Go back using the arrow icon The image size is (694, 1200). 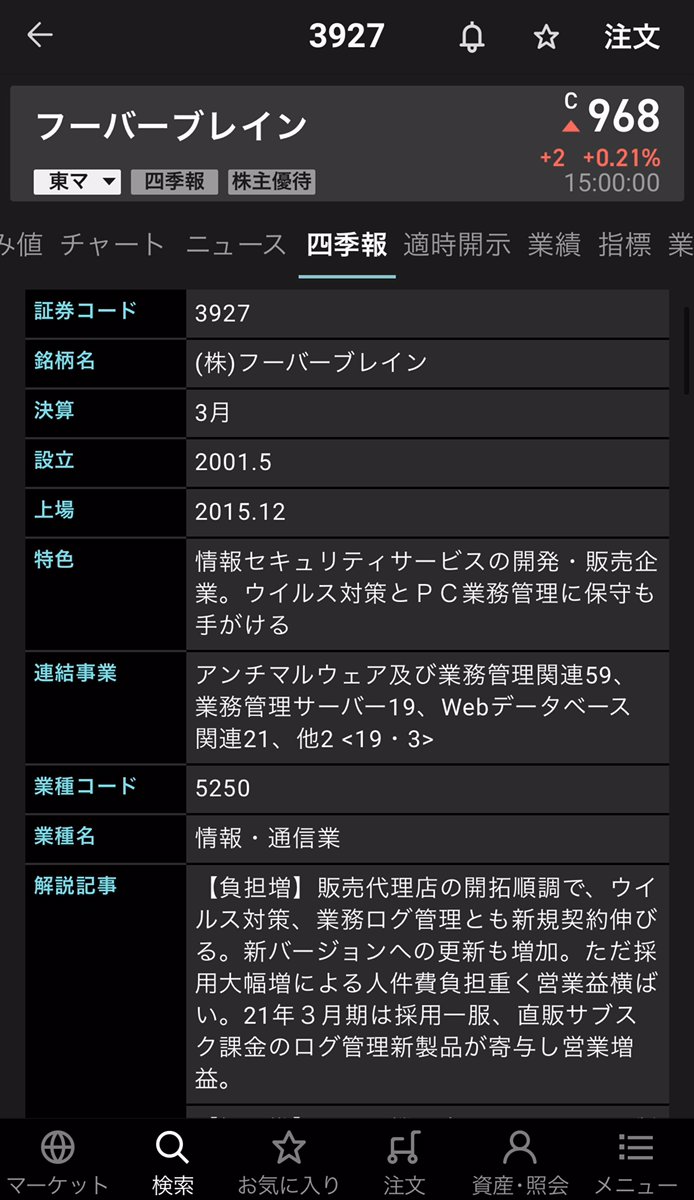pos(40,36)
